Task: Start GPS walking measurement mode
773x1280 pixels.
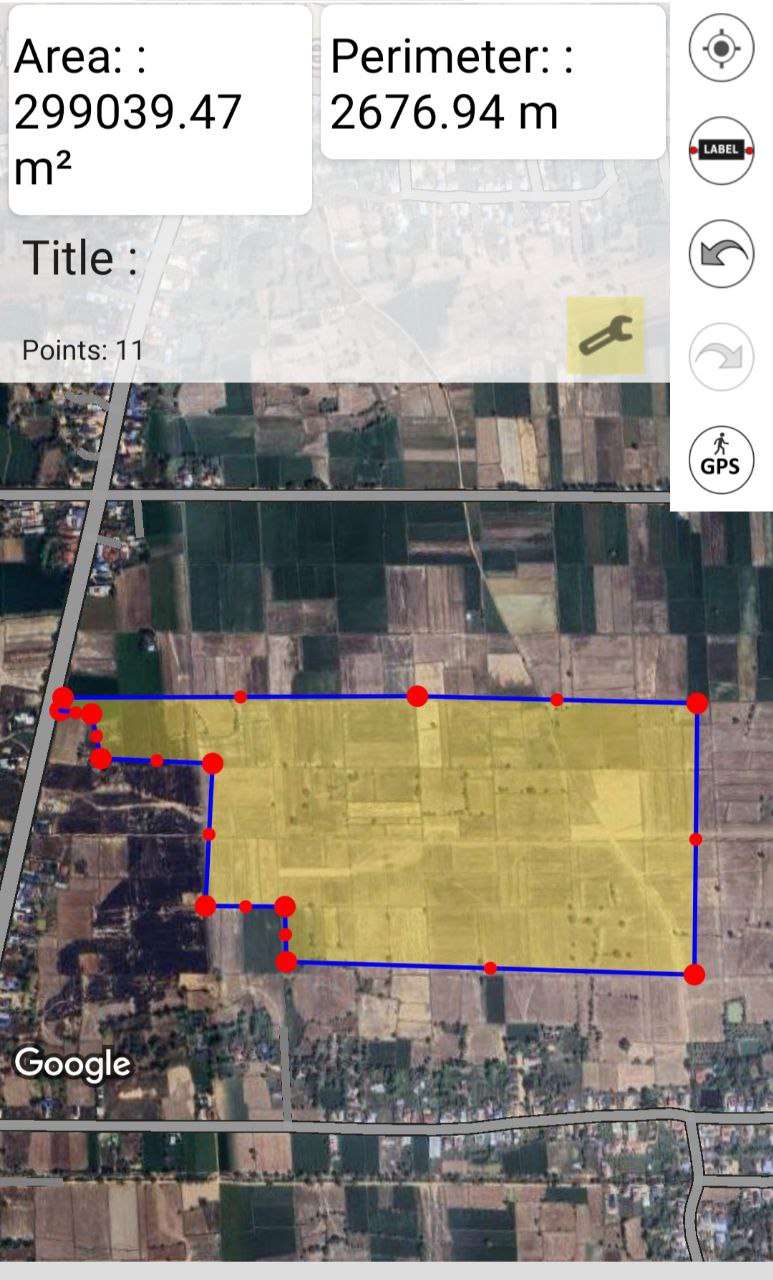Action: [x=721, y=460]
